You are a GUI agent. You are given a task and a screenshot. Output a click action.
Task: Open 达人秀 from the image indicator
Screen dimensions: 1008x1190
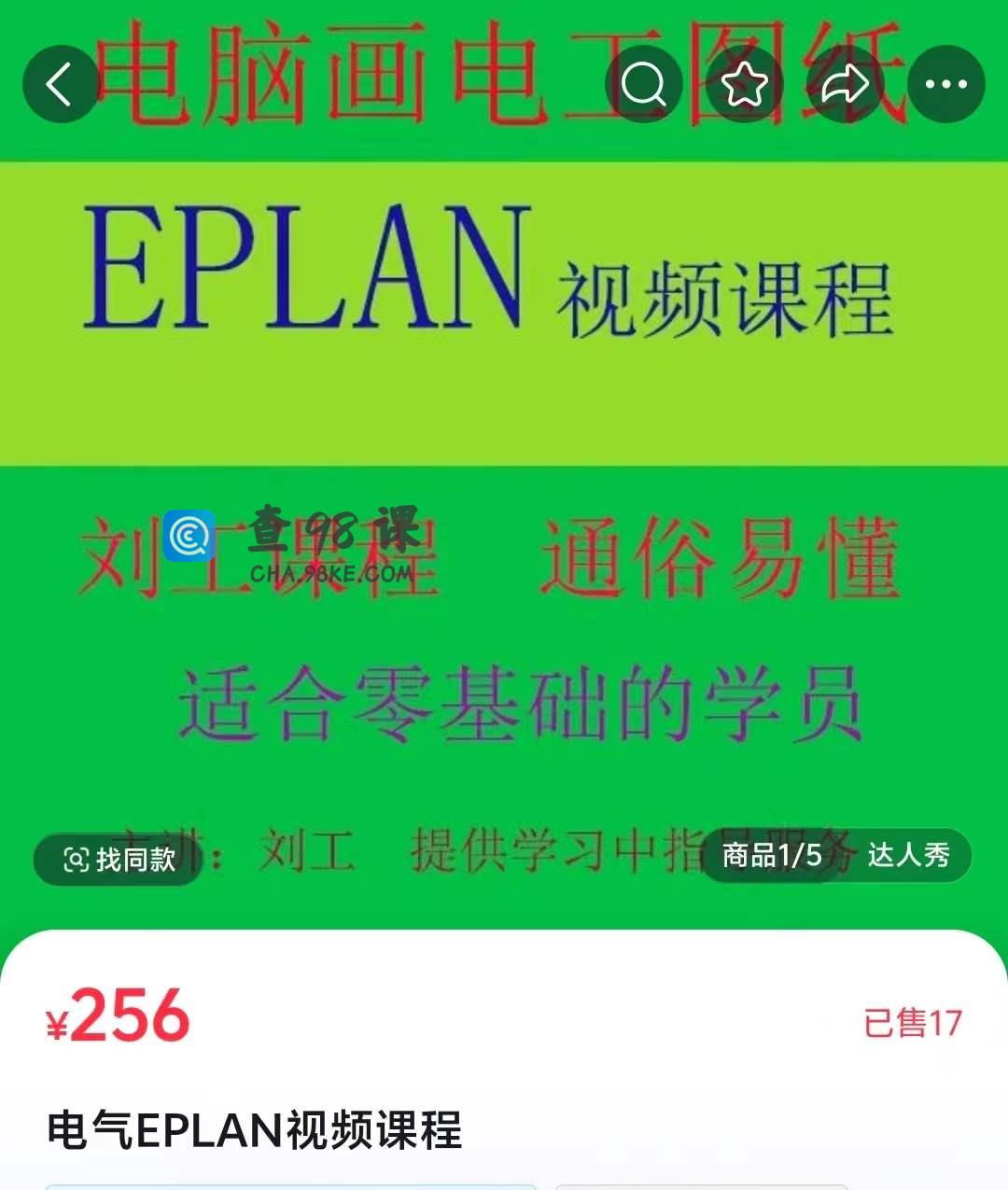point(907,855)
